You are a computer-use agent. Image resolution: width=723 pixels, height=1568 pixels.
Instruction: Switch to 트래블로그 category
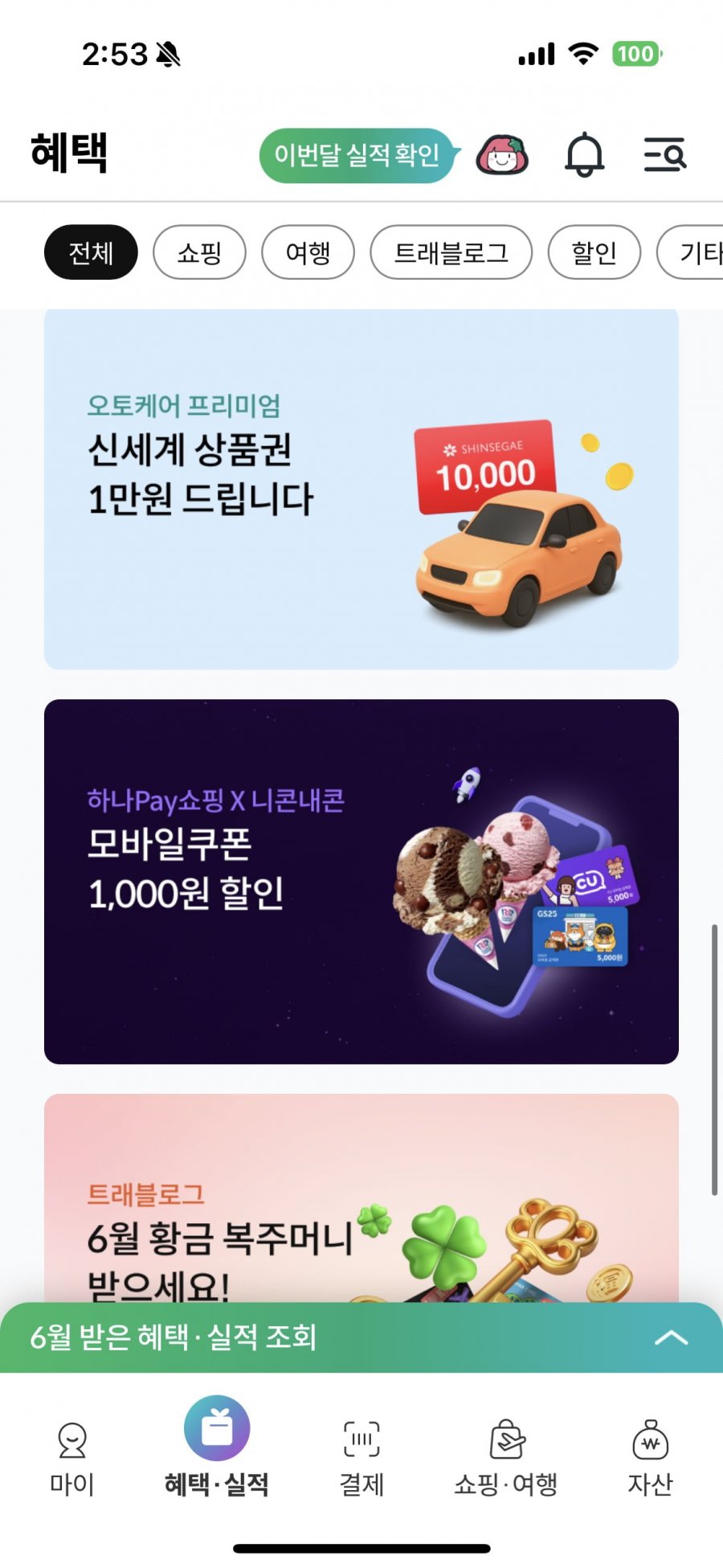pos(451,252)
